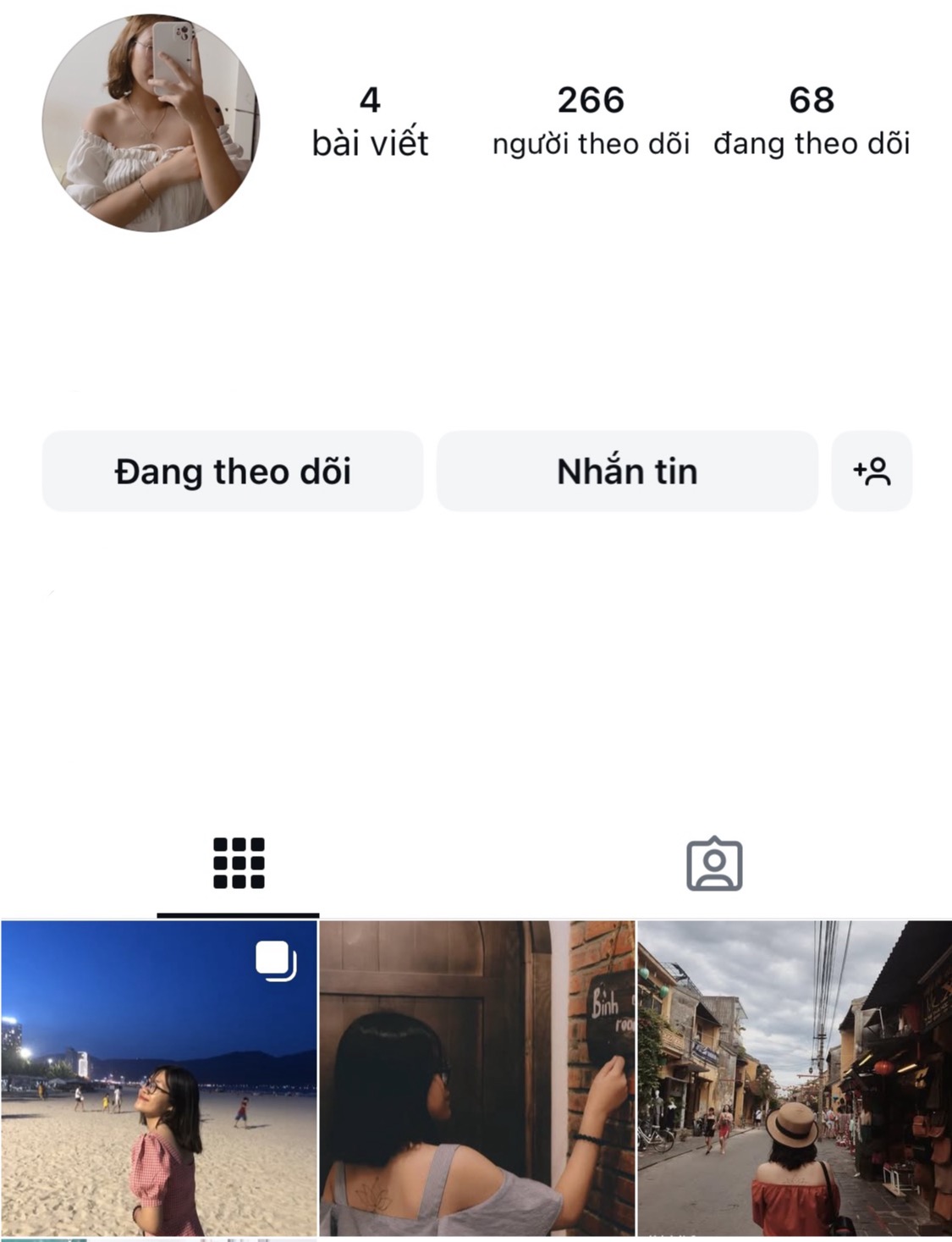Show suggested accounts via add-person icon
The width and height of the screenshot is (952, 1242).
pyautogui.click(x=872, y=471)
